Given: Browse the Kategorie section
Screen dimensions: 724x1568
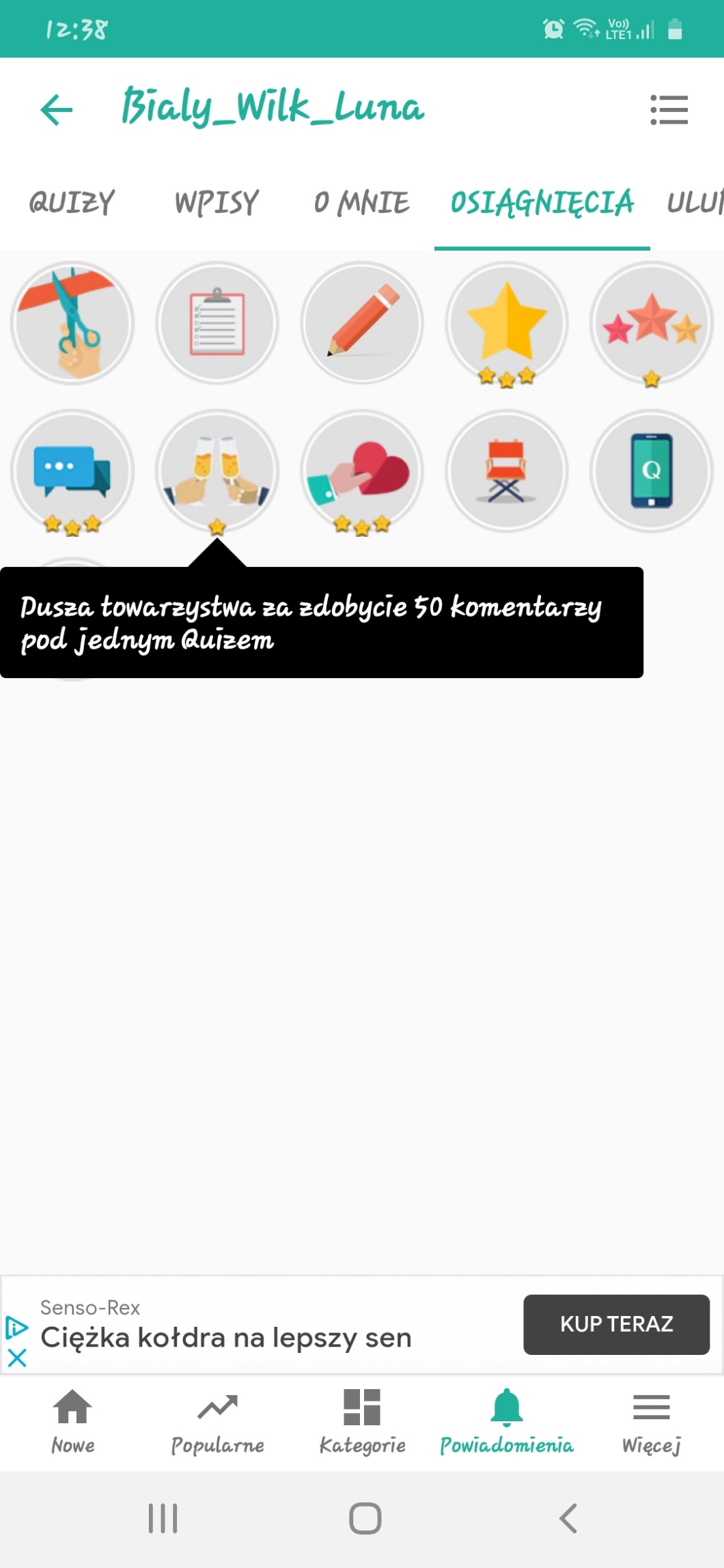Looking at the screenshot, I should (x=362, y=1422).
